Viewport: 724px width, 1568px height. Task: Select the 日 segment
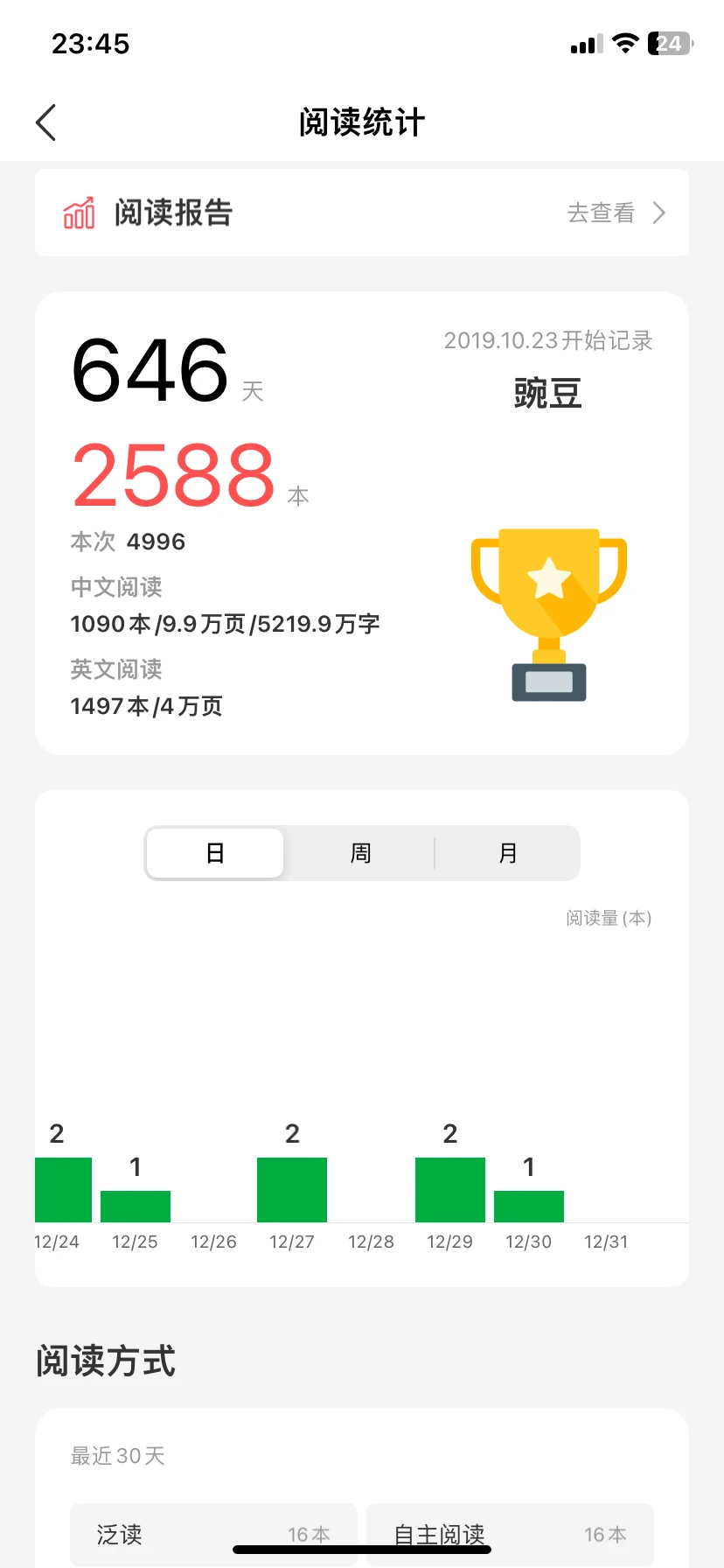(215, 853)
